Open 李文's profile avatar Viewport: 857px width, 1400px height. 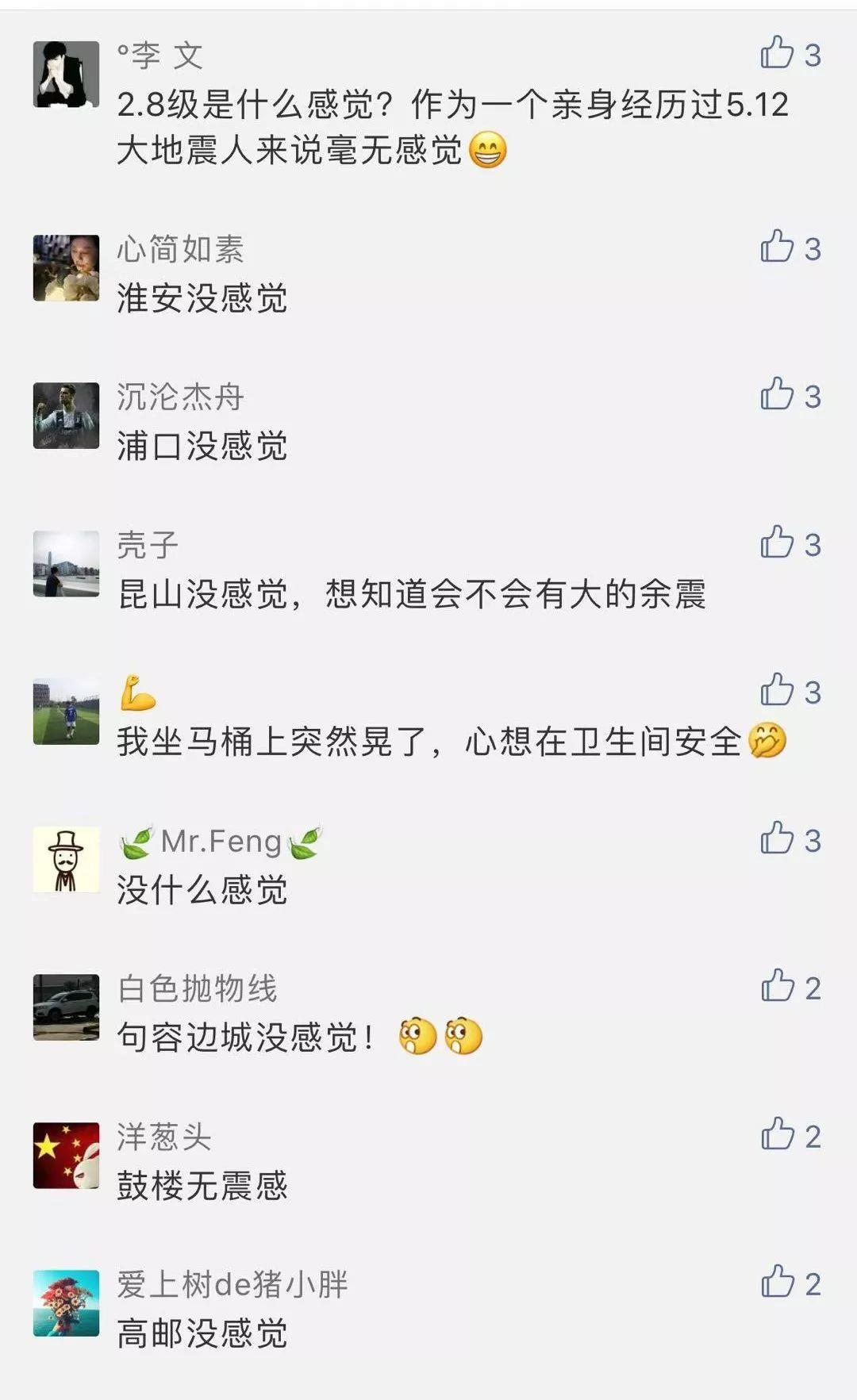click(x=66, y=74)
